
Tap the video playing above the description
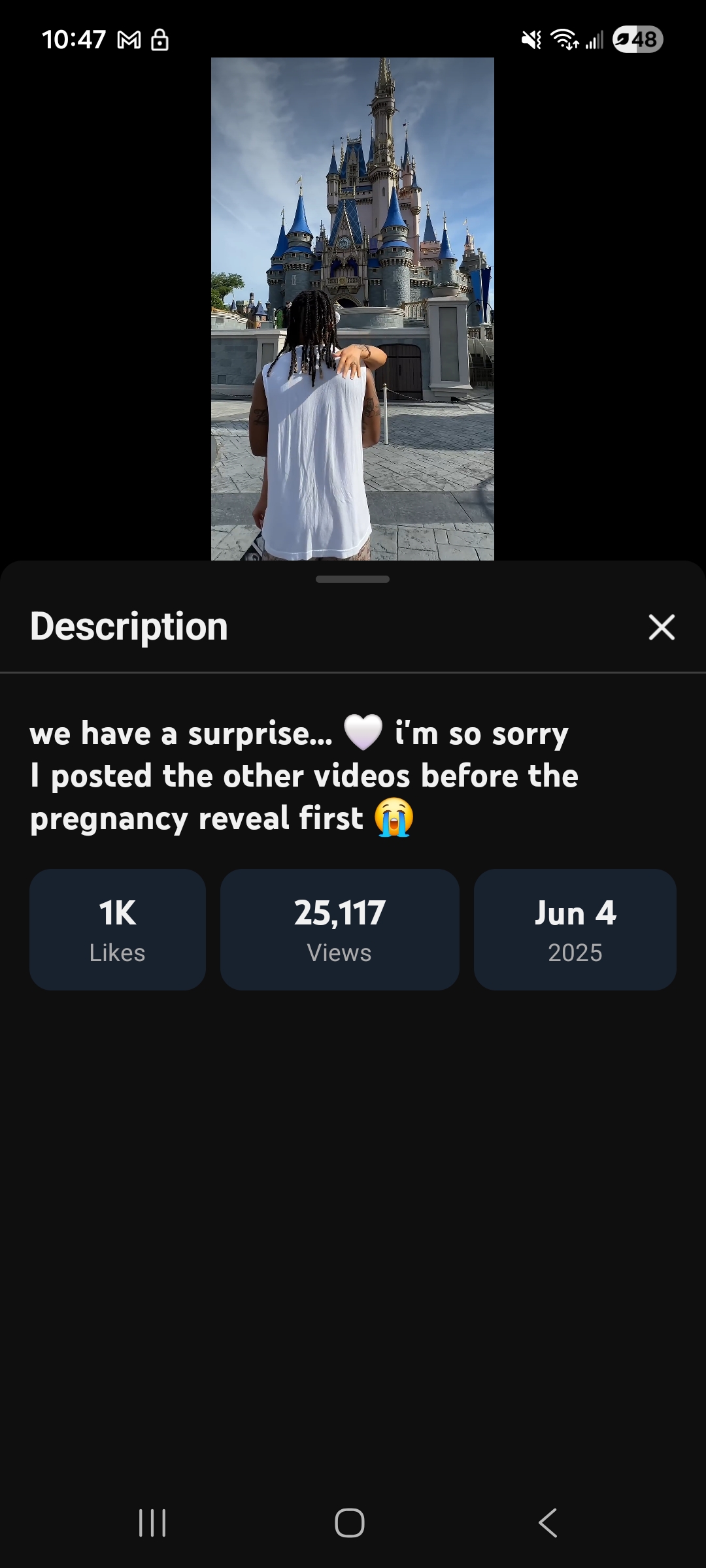tap(352, 308)
